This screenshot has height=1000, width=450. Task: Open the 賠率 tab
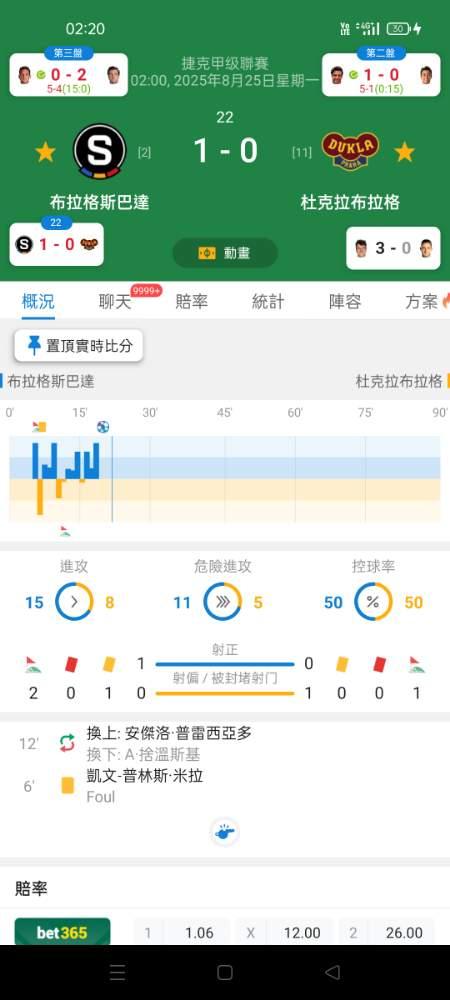[191, 302]
